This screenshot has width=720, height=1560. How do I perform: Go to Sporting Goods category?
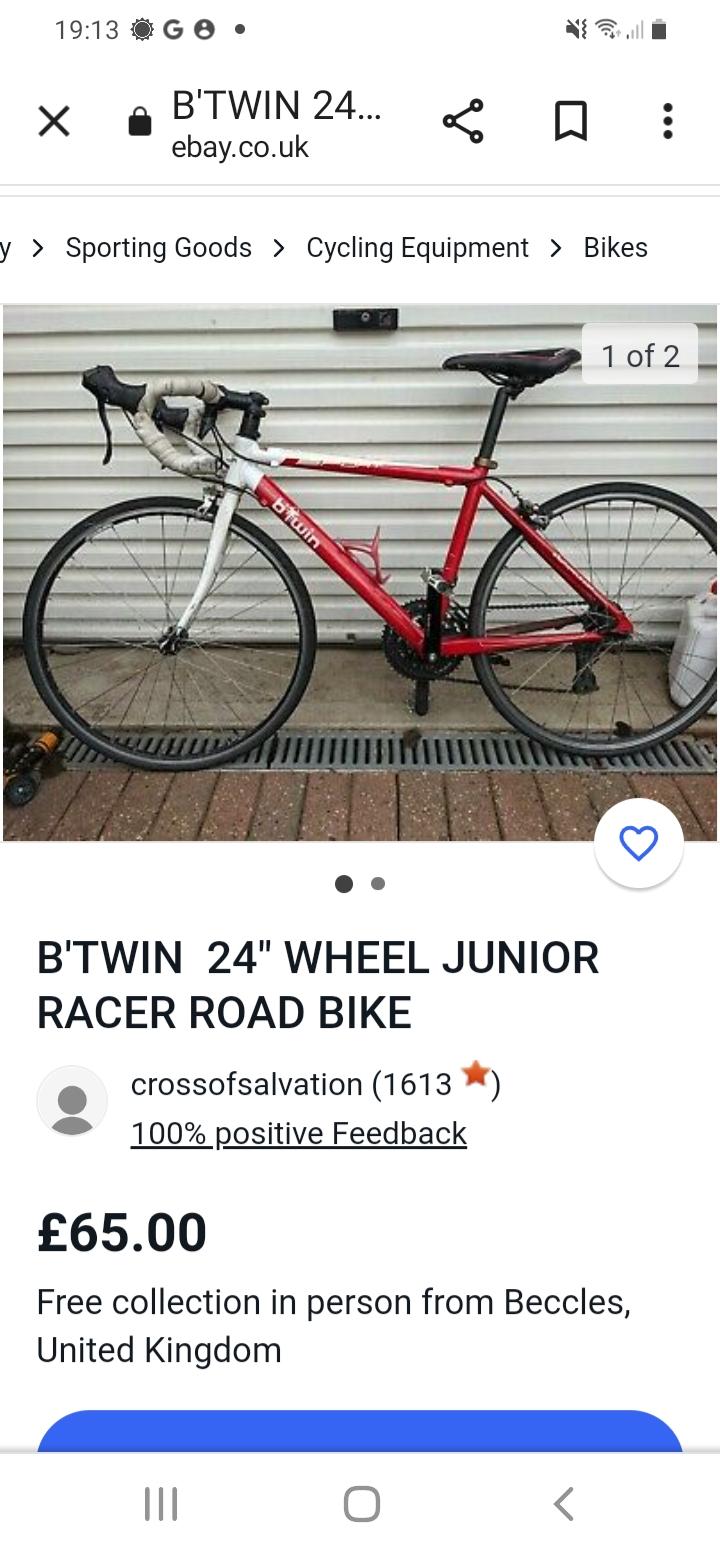[x=159, y=248]
